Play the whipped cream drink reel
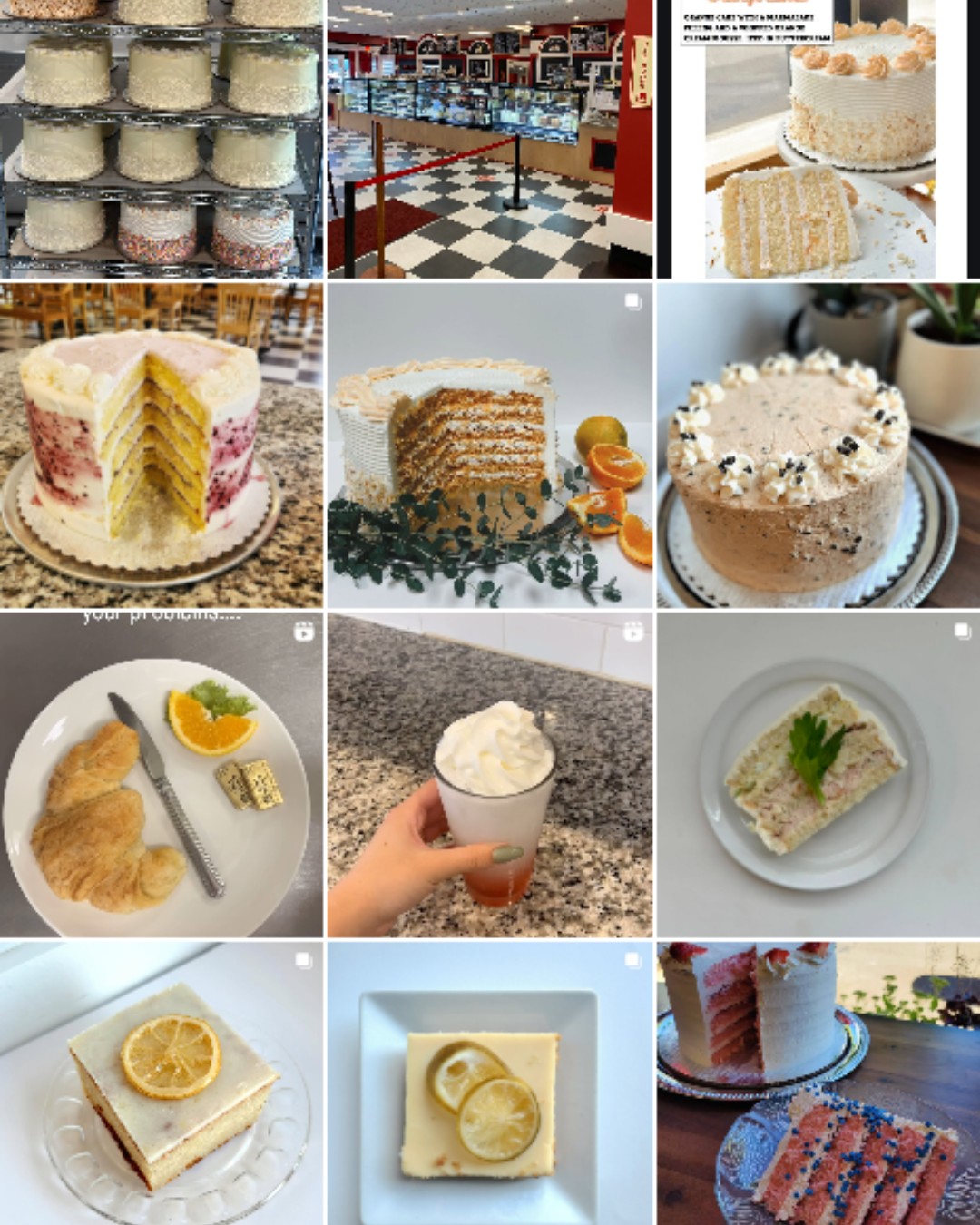This screenshot has width=980, height=1225. (x=489, y=774)
